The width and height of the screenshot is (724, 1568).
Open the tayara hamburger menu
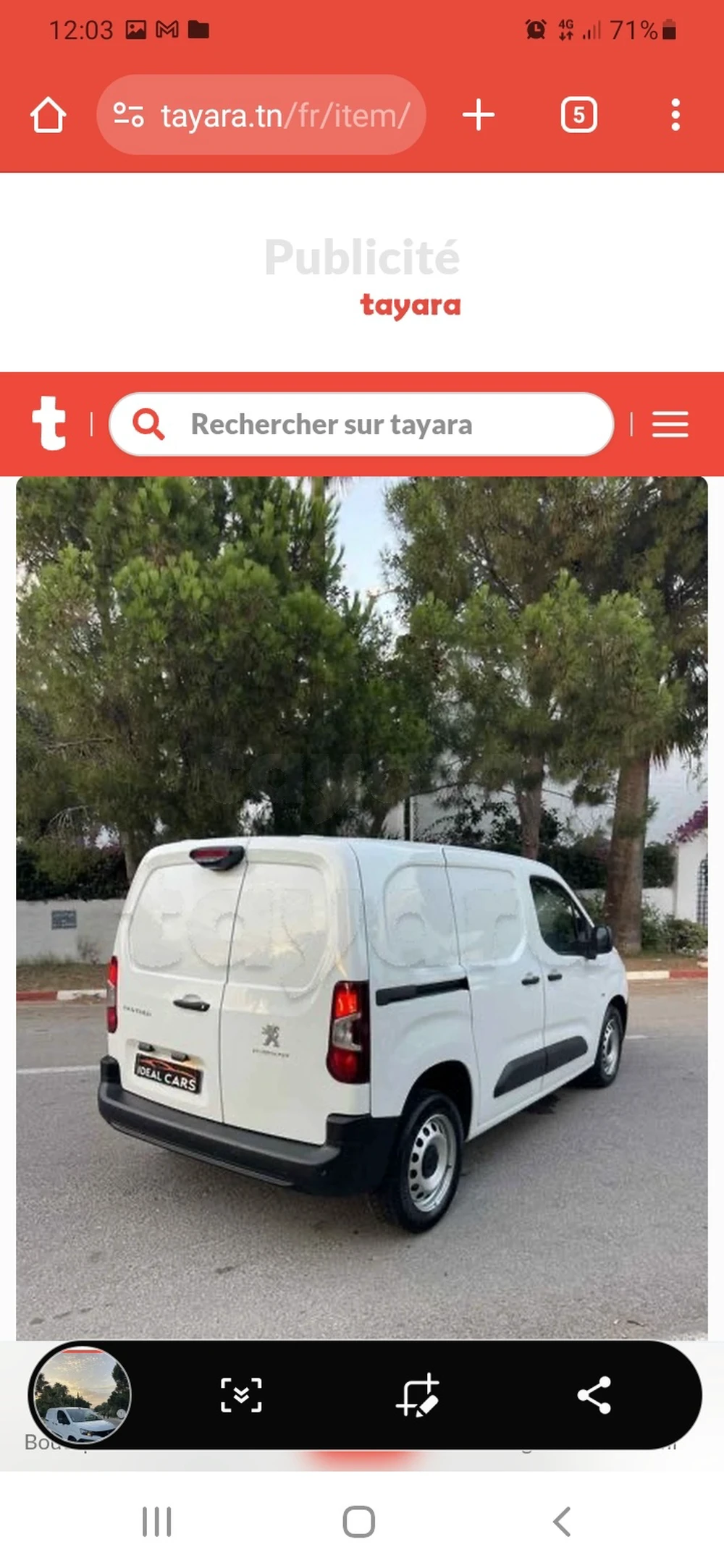[670, 425]
